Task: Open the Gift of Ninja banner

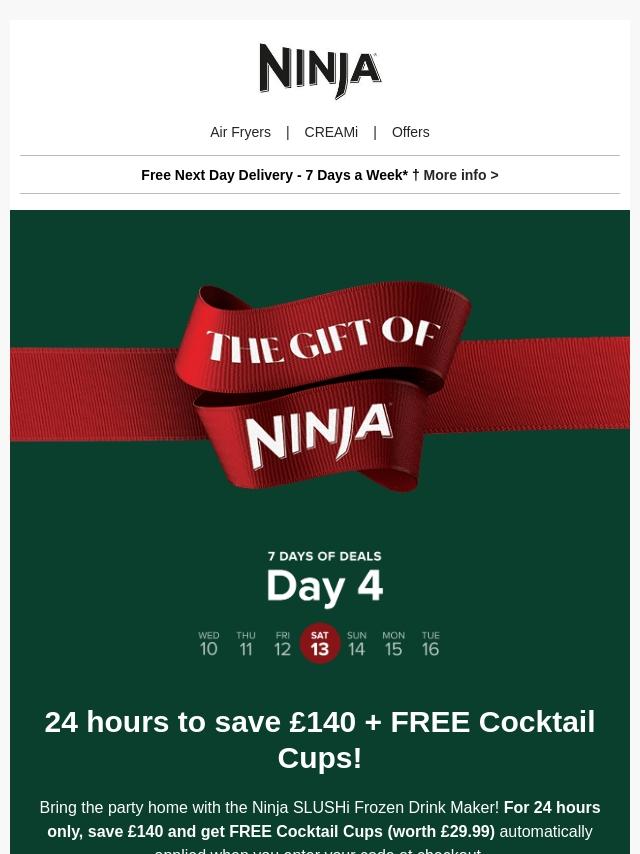Action: point(320,440)
